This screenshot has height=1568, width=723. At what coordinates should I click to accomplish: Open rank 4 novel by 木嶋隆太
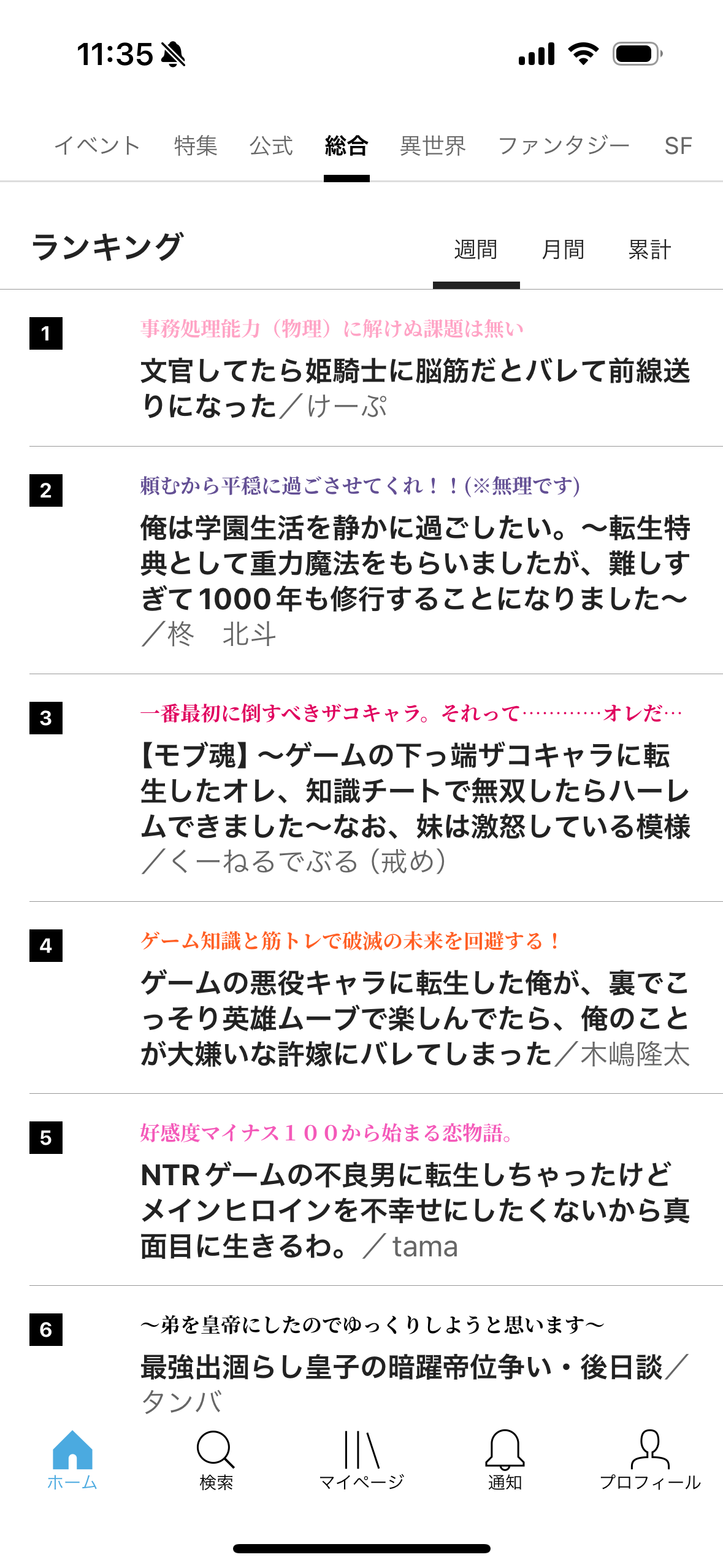415,1018
